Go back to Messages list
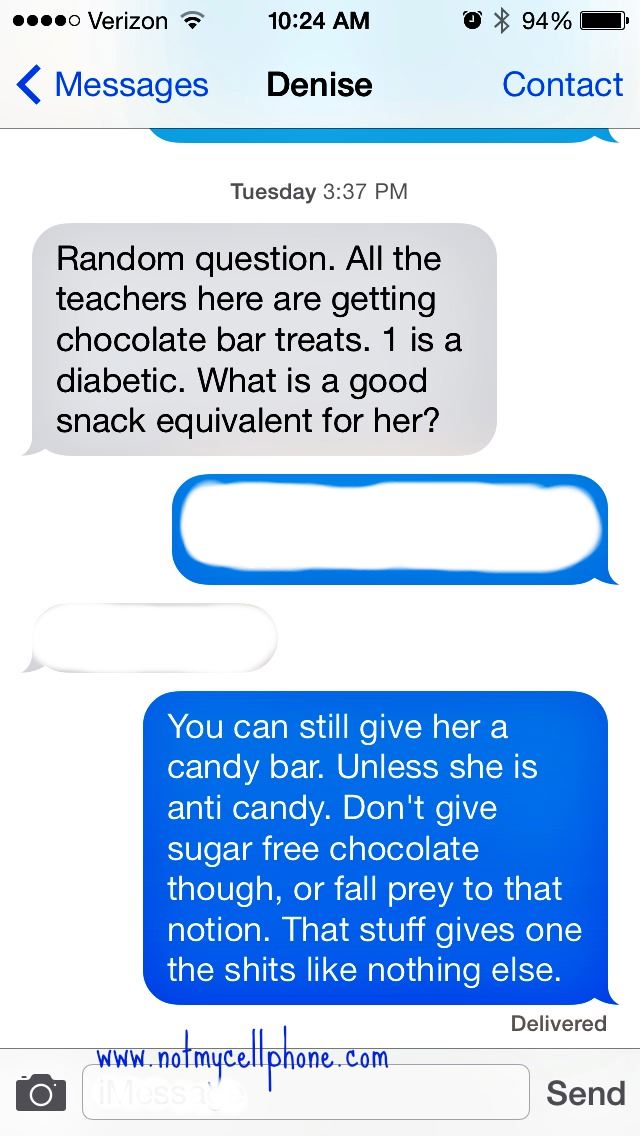 coord(112,85)
